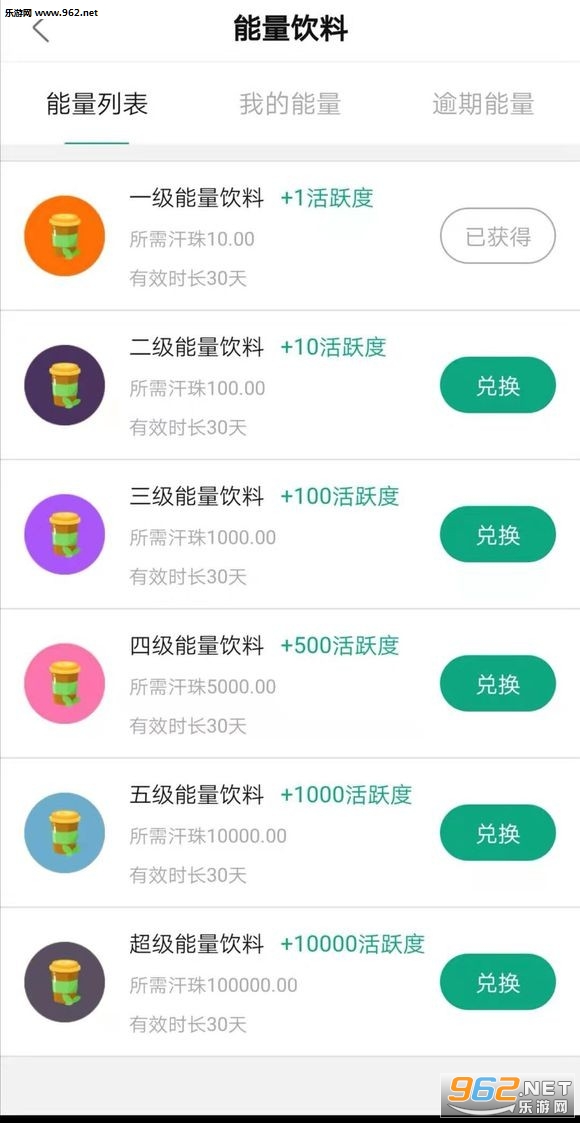Select the 能量列表 tab
Screen dimensions: 580x1123
[x=97, y=104]
